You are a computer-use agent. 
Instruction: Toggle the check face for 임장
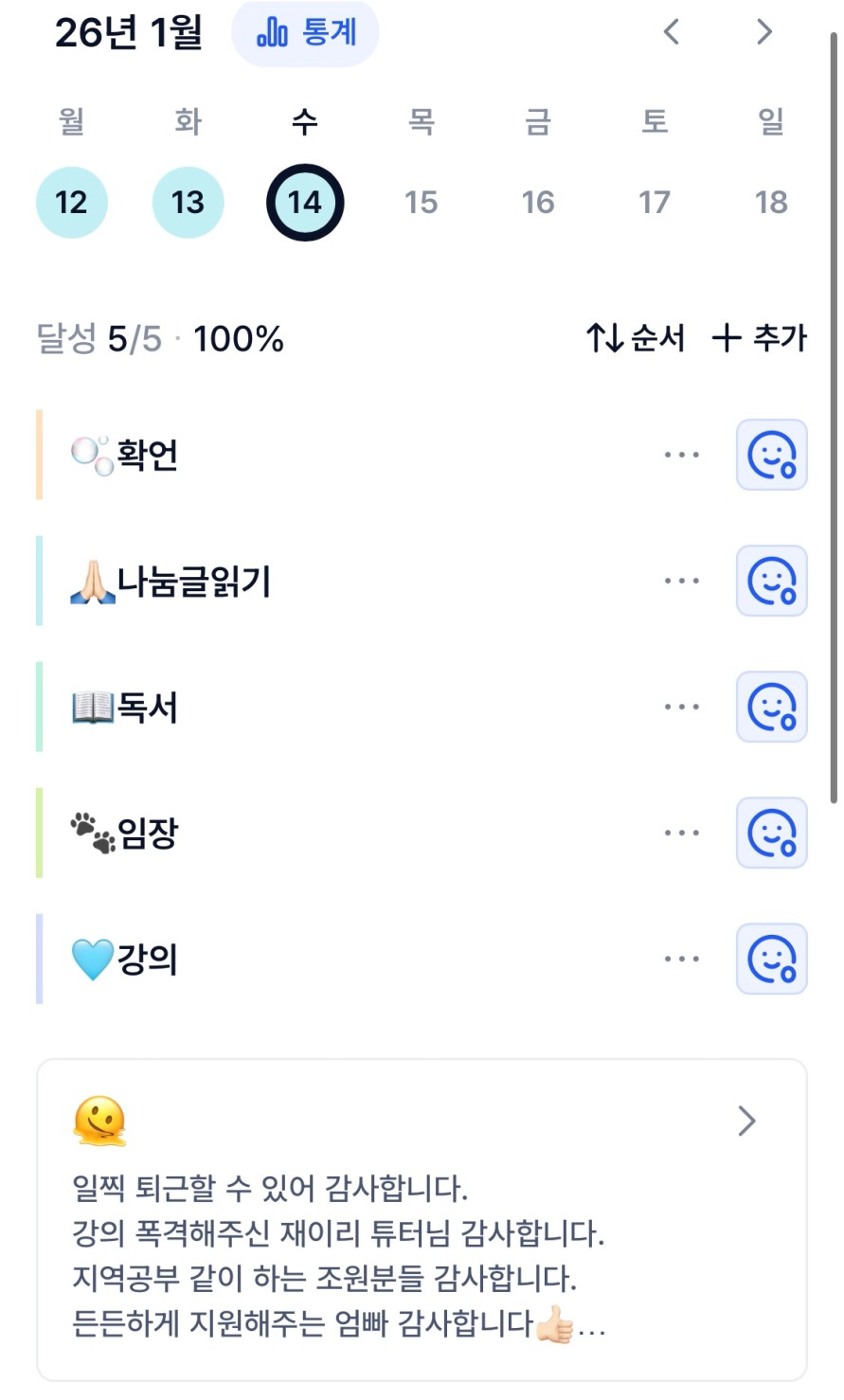tap(771, 833)
